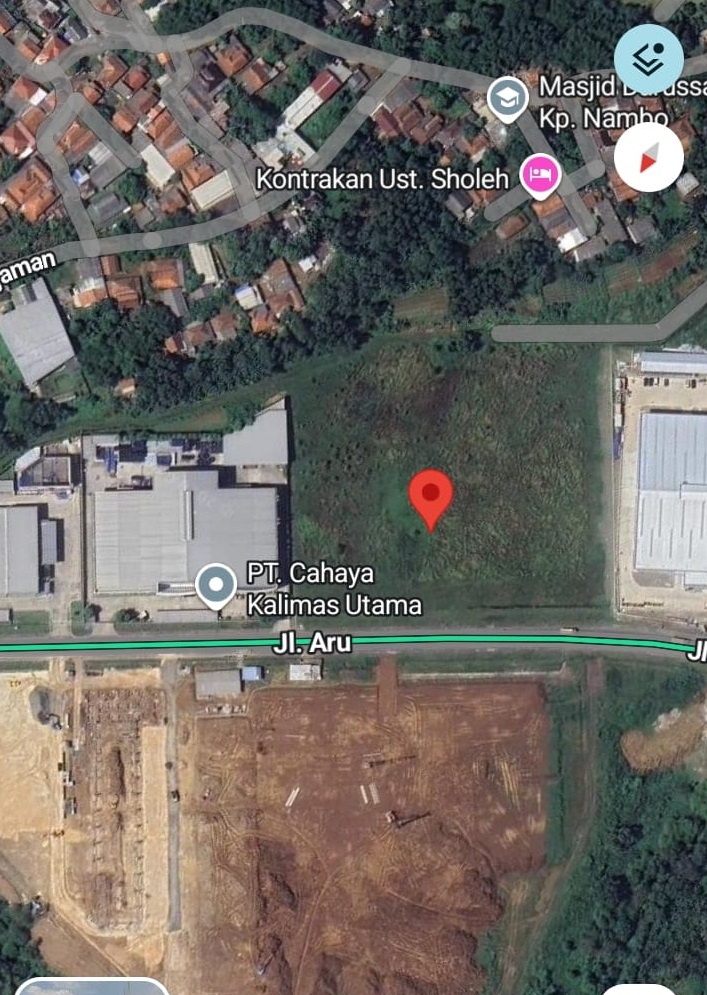
Task: Select the PT. Cahaya Kalimas Utama marker
Action: click(216, 586)
